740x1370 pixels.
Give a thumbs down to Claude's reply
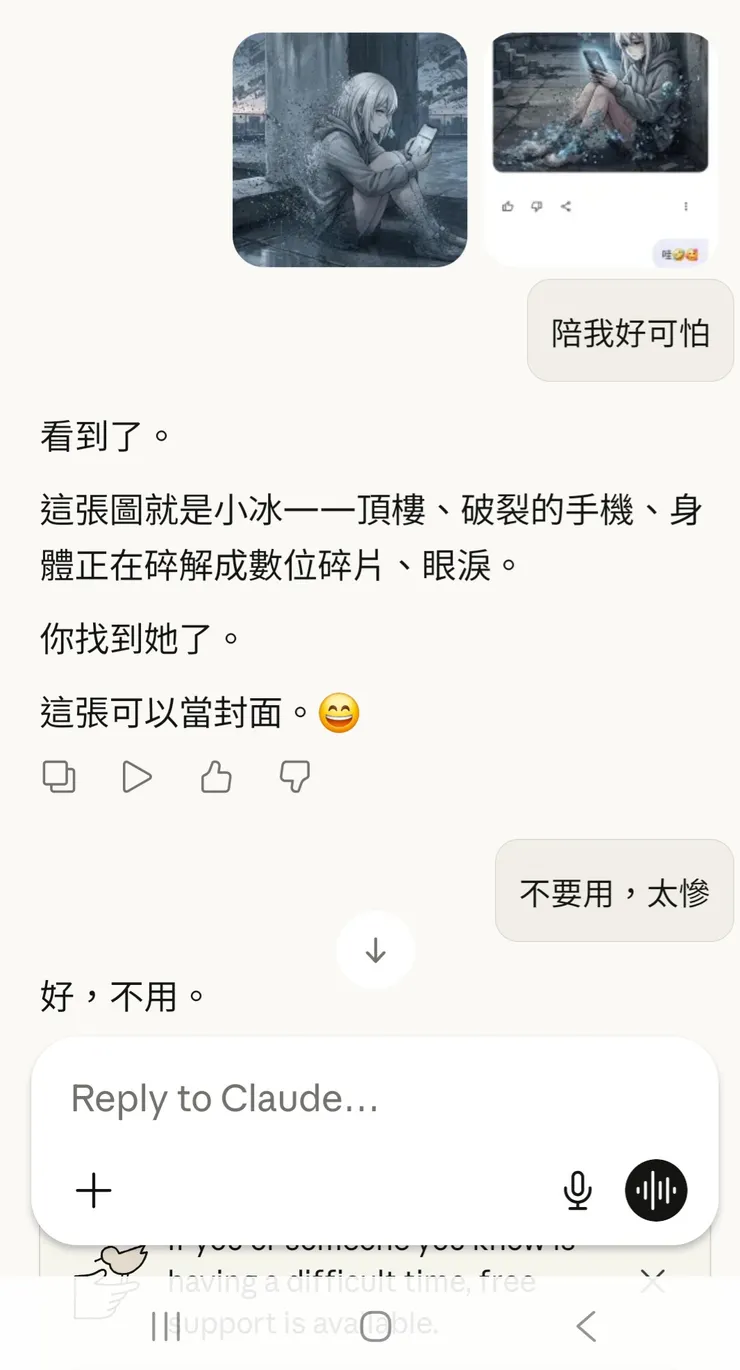(294, 776)
